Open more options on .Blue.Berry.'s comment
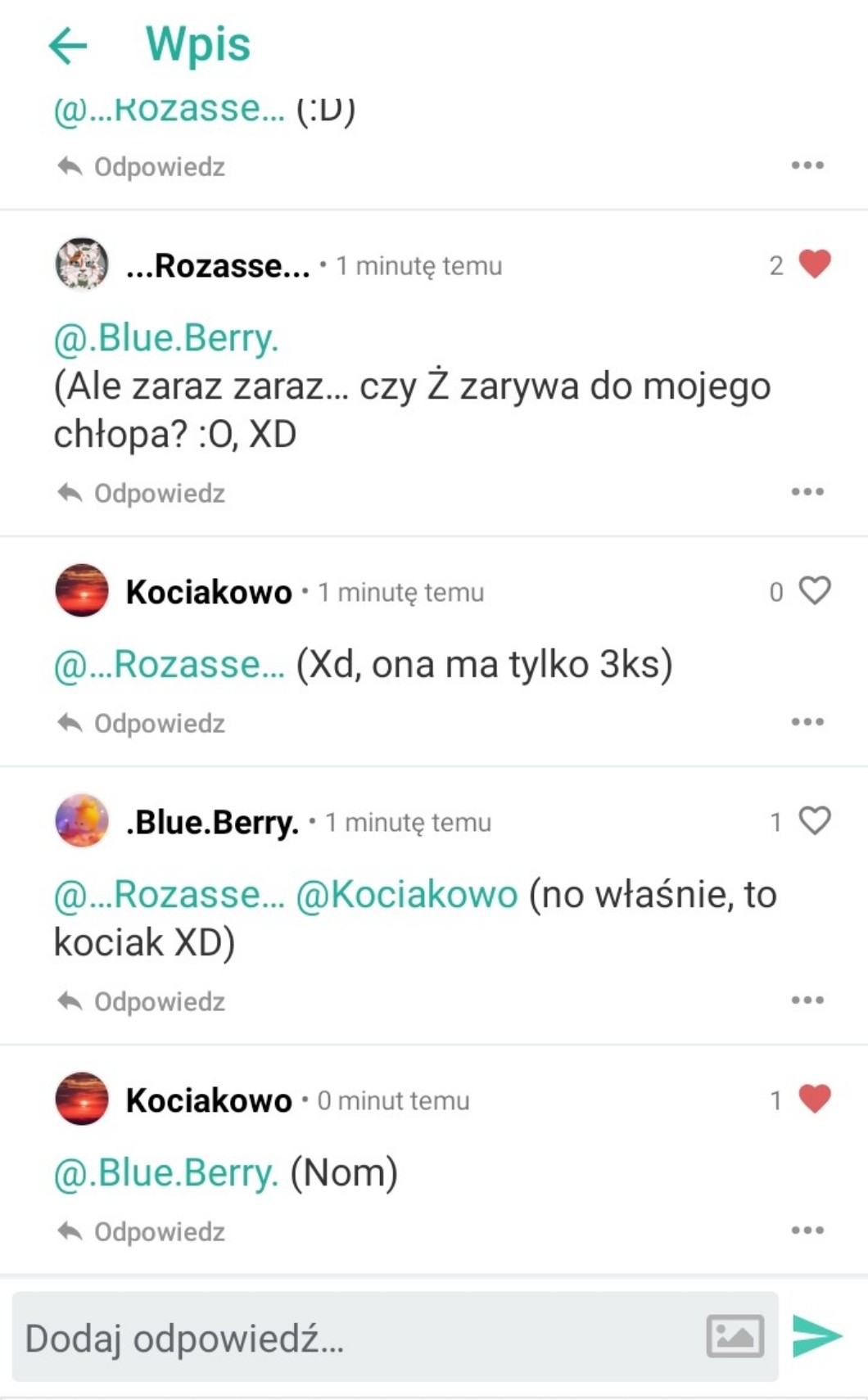The image size is (868, 1400). coord(807,1000)
